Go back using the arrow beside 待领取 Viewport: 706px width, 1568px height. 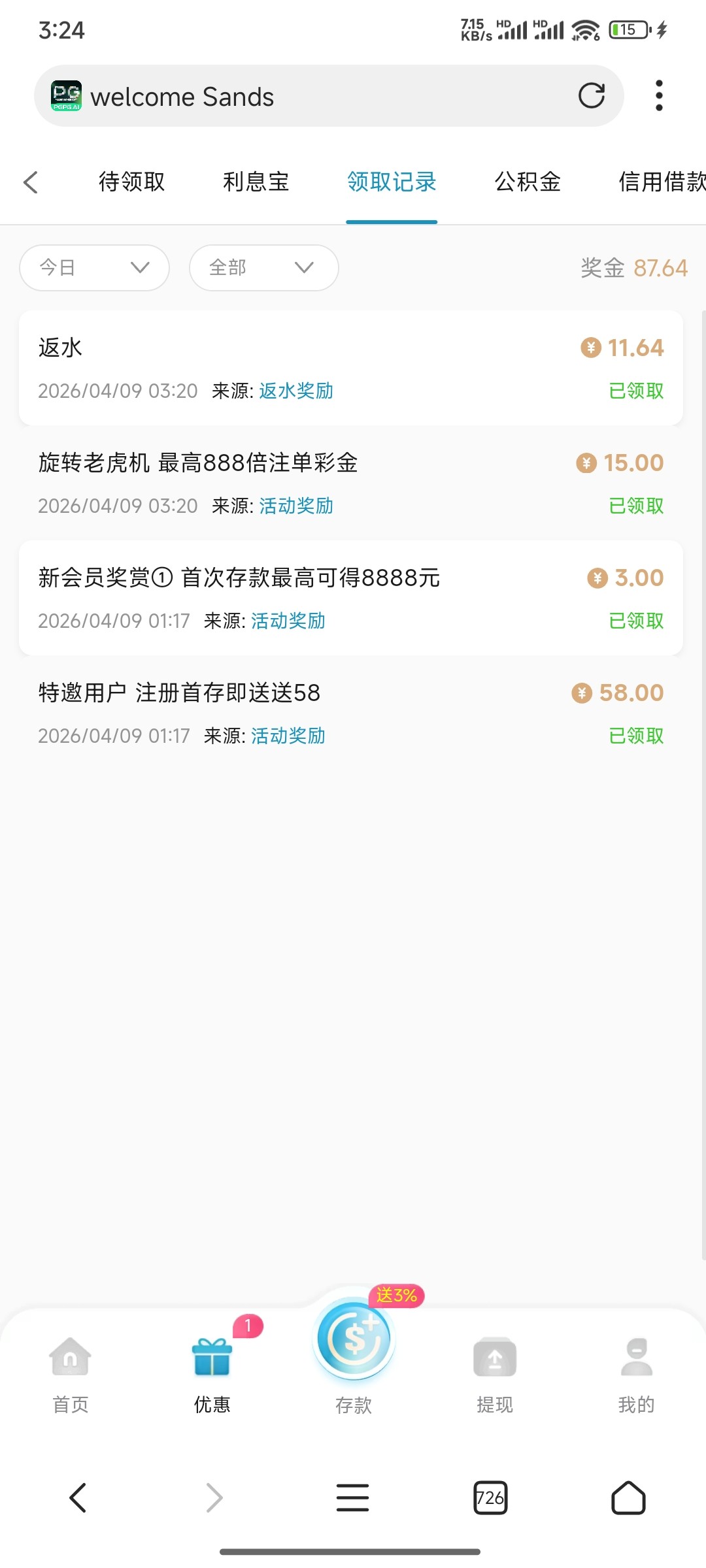coord(31,182)
